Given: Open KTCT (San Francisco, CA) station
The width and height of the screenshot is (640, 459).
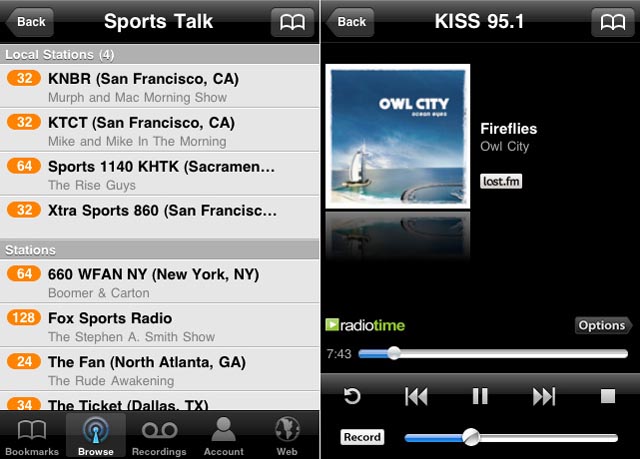Looking at the screenshot, I should tap(160, 130).
